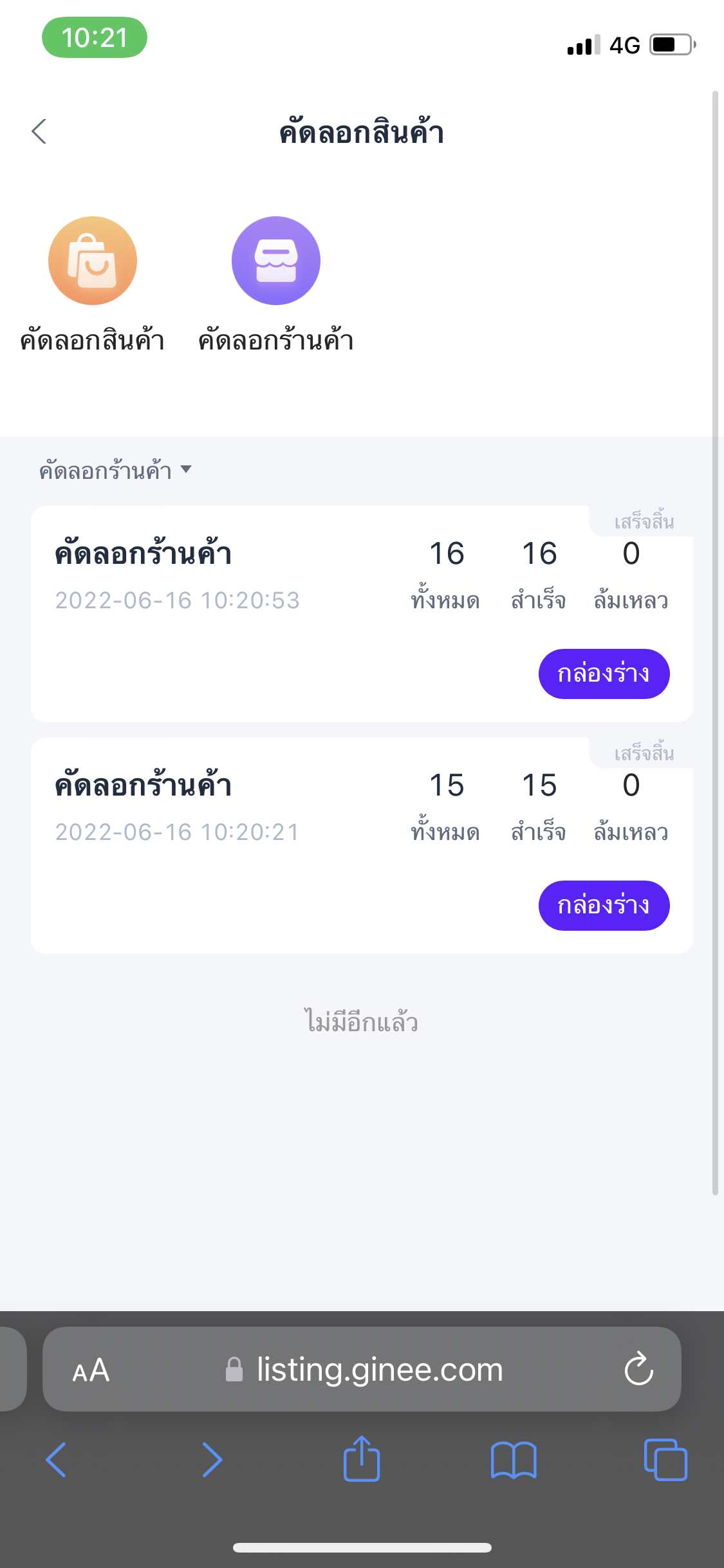This screenshot has height=1568, width=724.
Task: Open กล่องร่าง for the 10:20:21 task
Action: pyautogui.click(x=604, y=906)
